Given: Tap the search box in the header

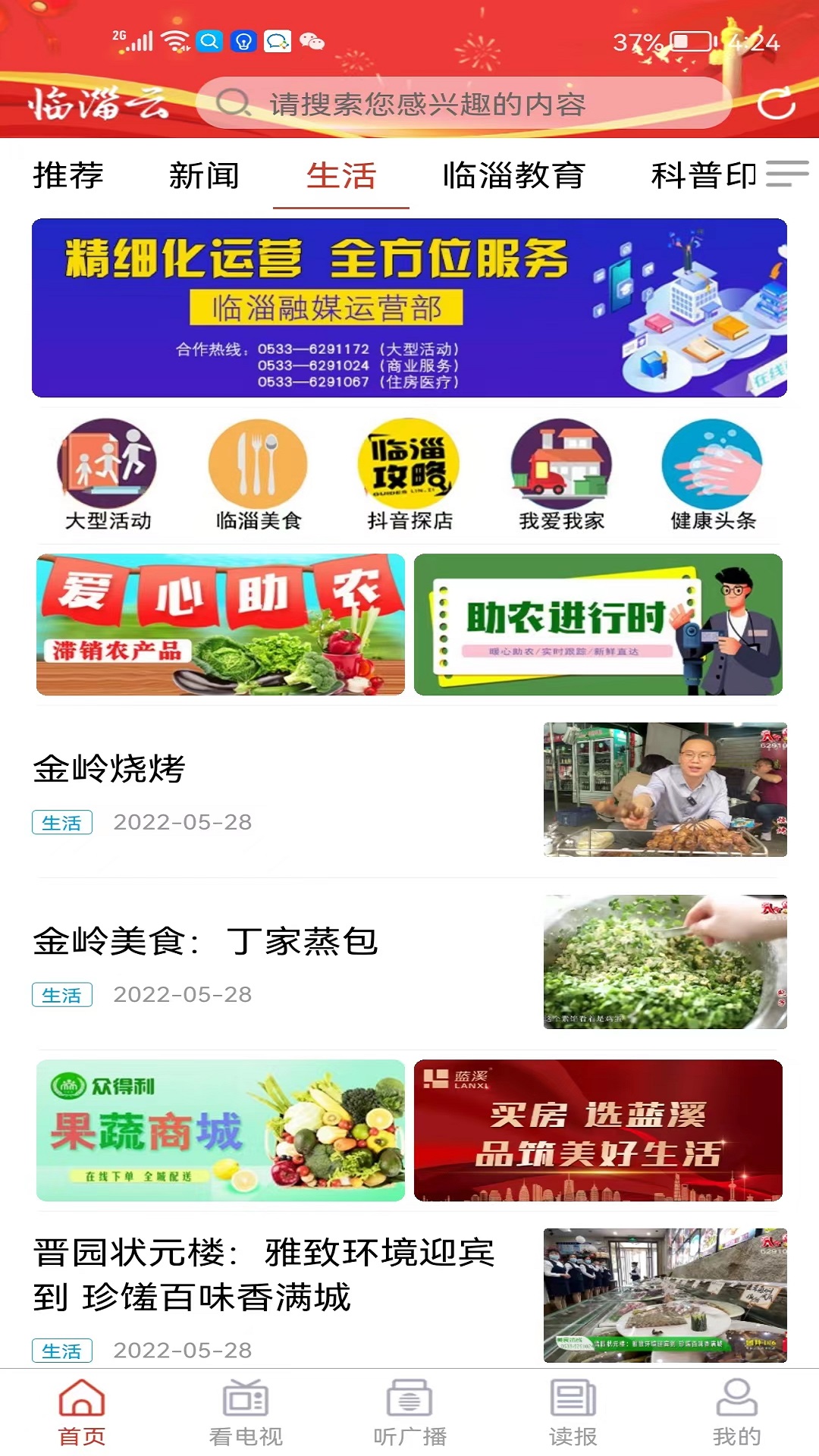Looking at the screenshot, I should 463,103.
